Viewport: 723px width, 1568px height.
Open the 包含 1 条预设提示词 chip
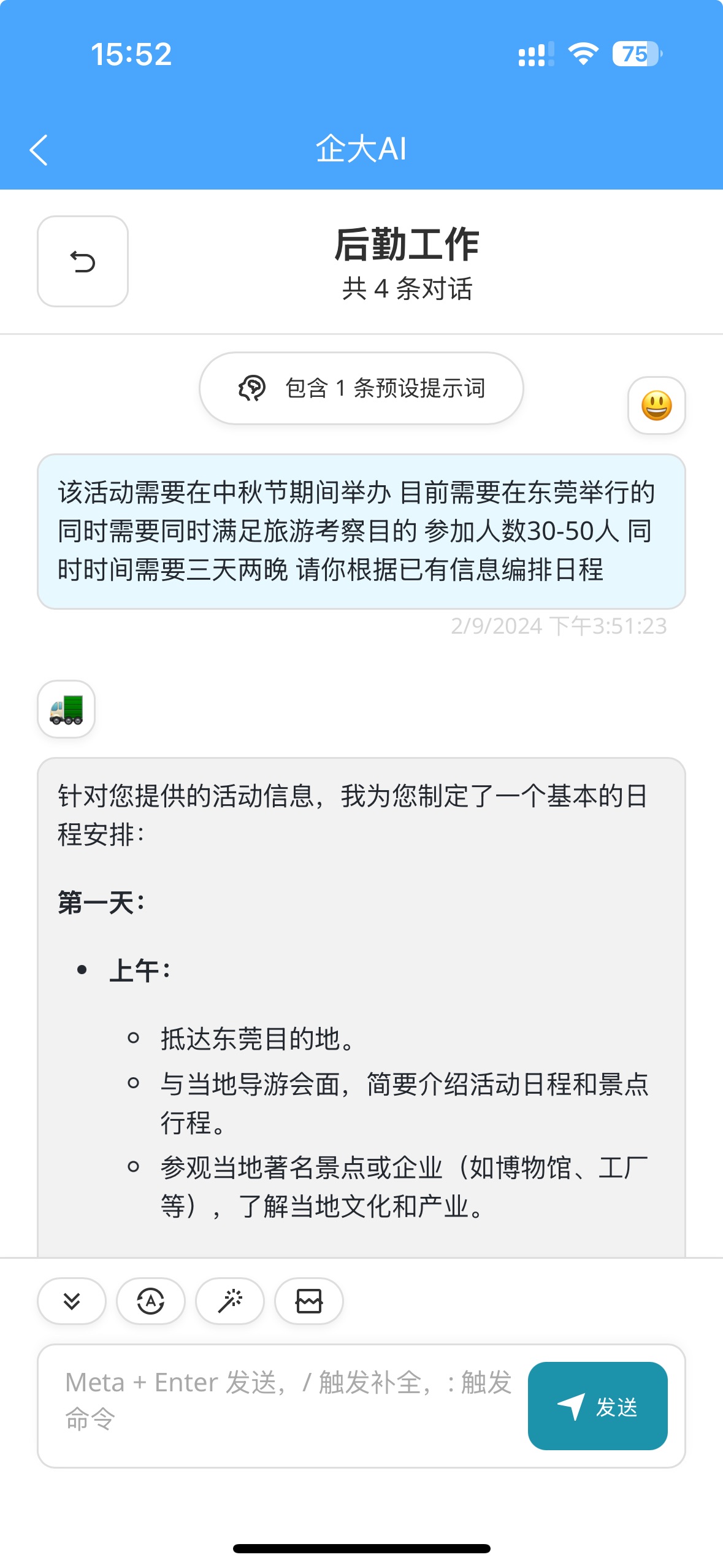[x=361, y=388]
